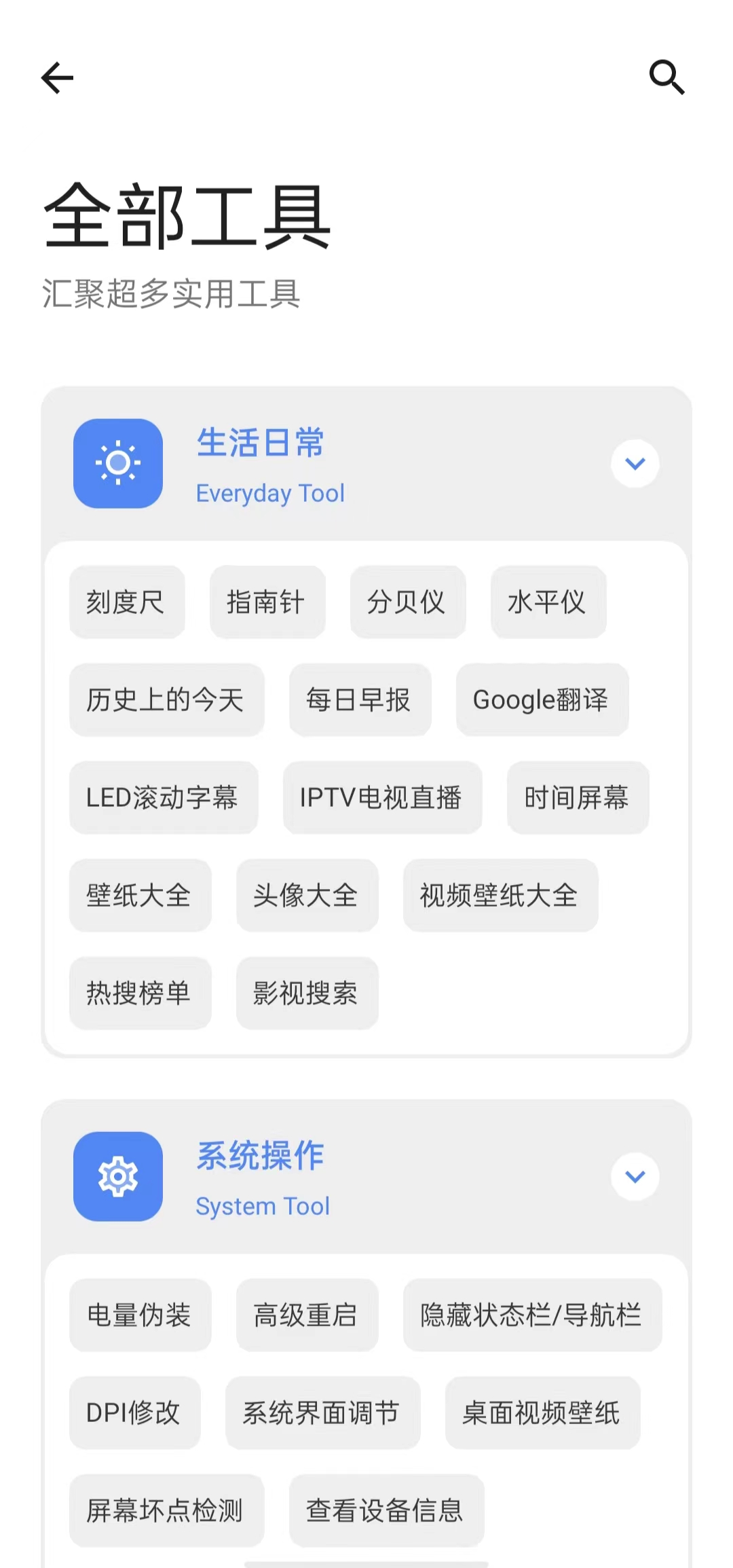The height and width of the screenshot is (1568, 733).
Task: Select 隐藏状态栏/导航栏
Action: [532, 1315]
